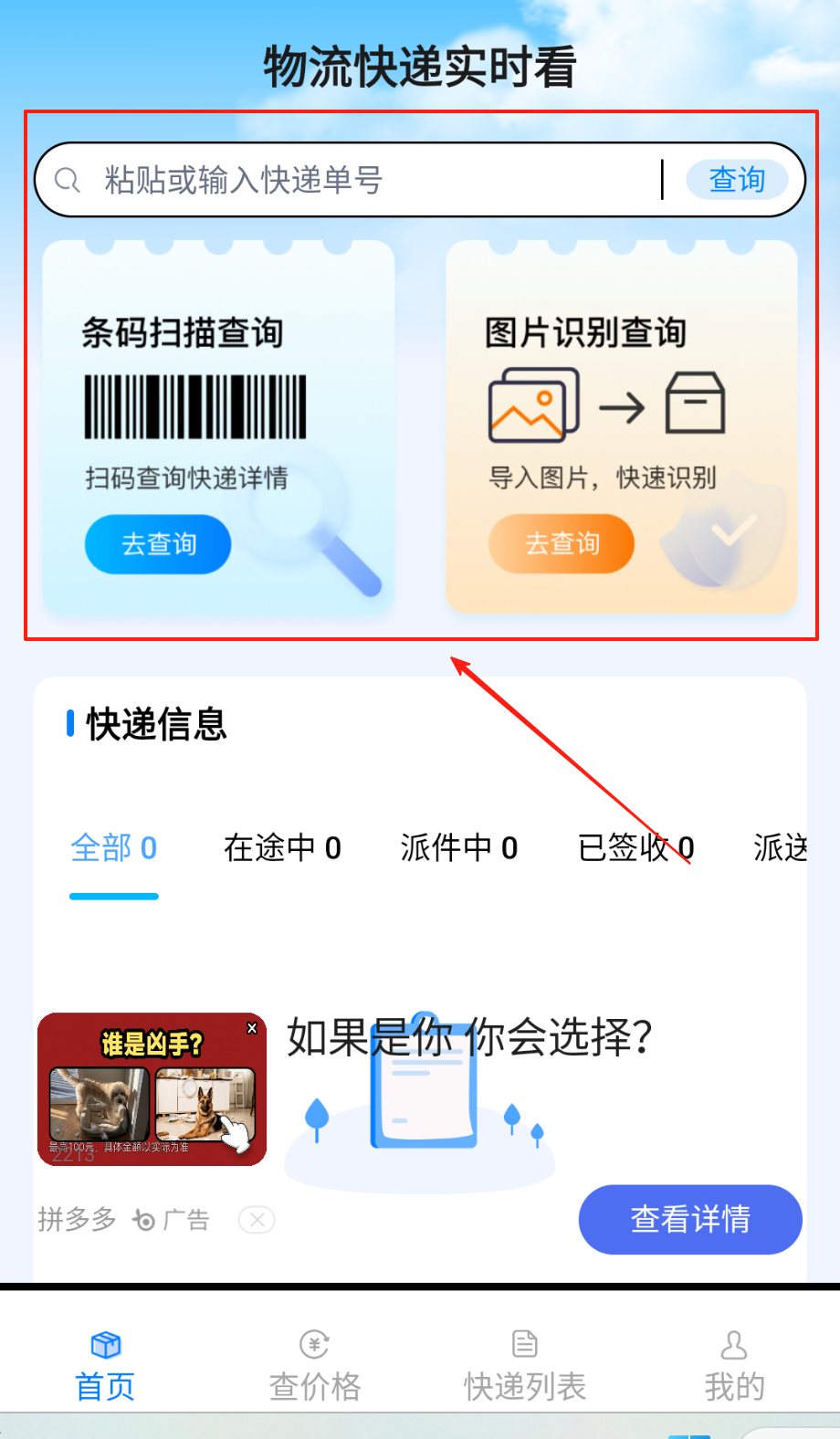
Task: Select the 全部 tab
Action: (x=114, y=848)
